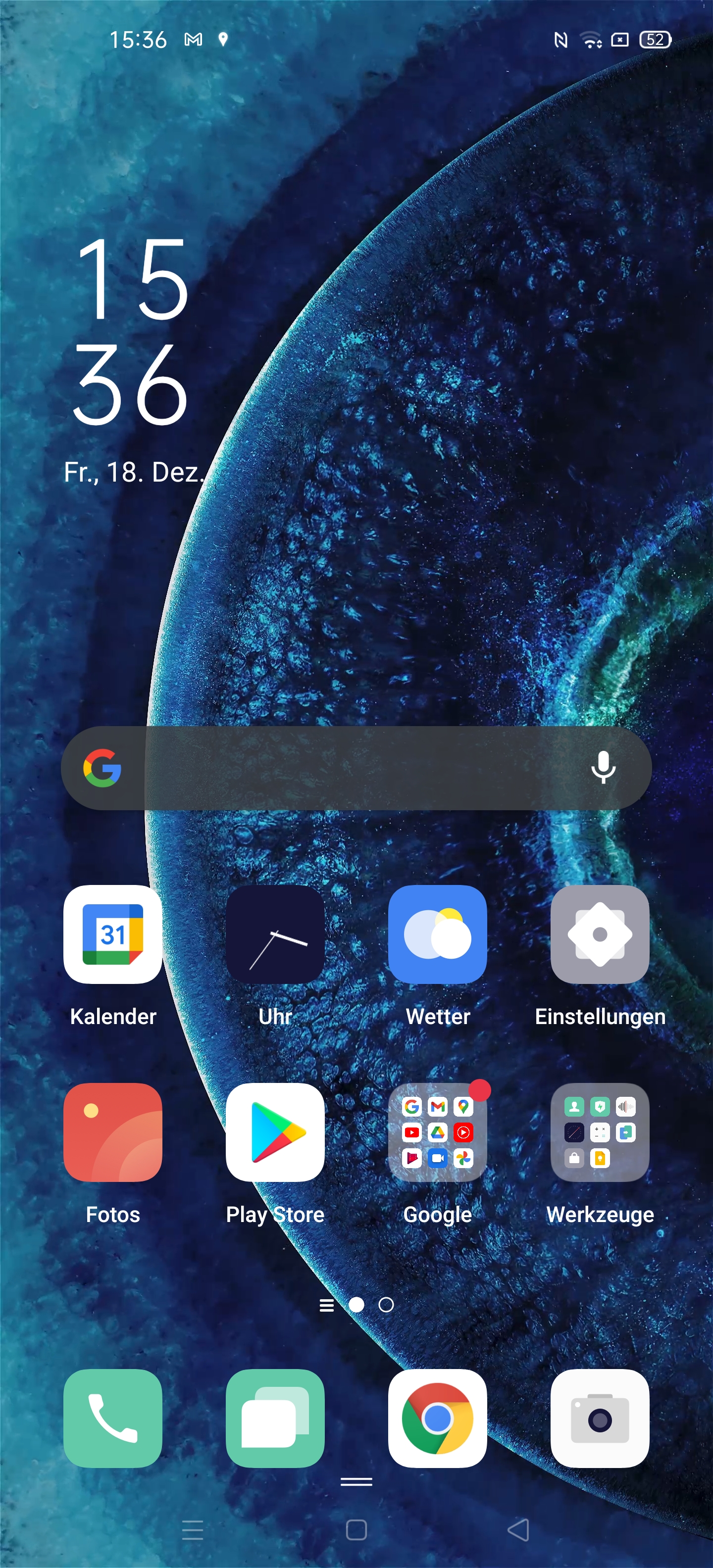713x1568 pixels.
Task: Open the Google apps folder
Action: (x=437, y=1132)
